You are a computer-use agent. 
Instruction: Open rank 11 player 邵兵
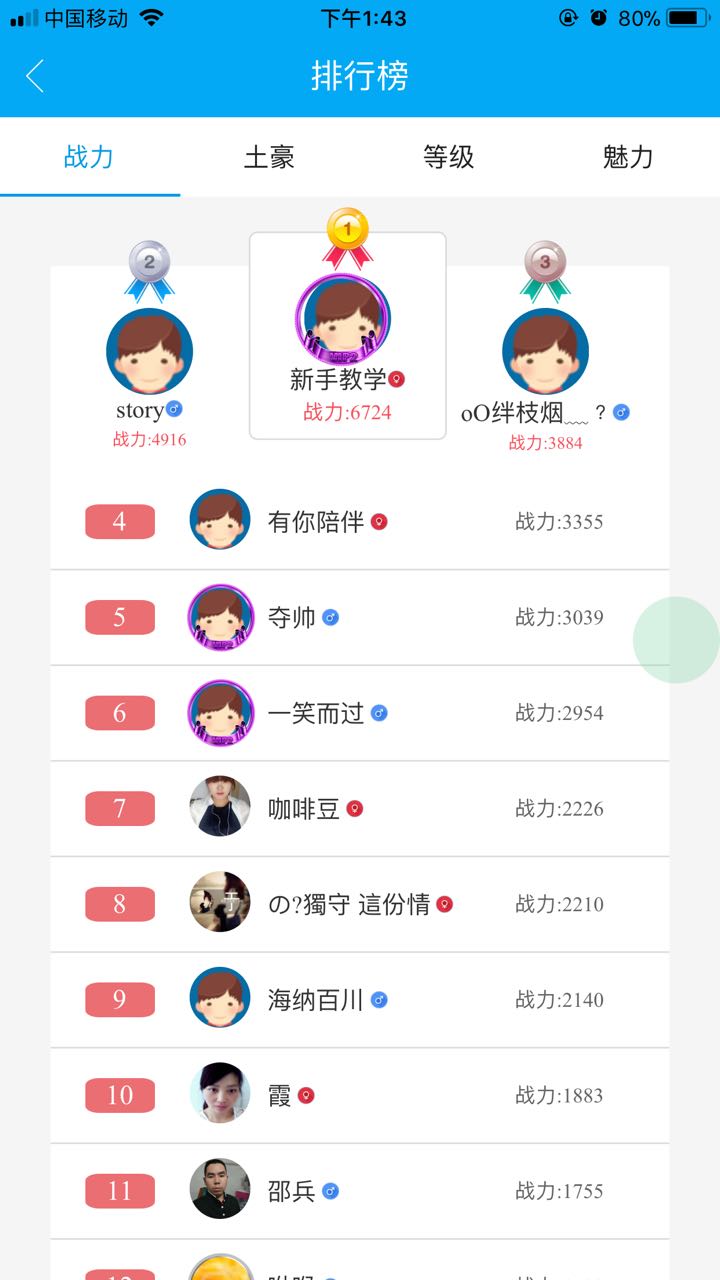click(x=360, y=1191)
